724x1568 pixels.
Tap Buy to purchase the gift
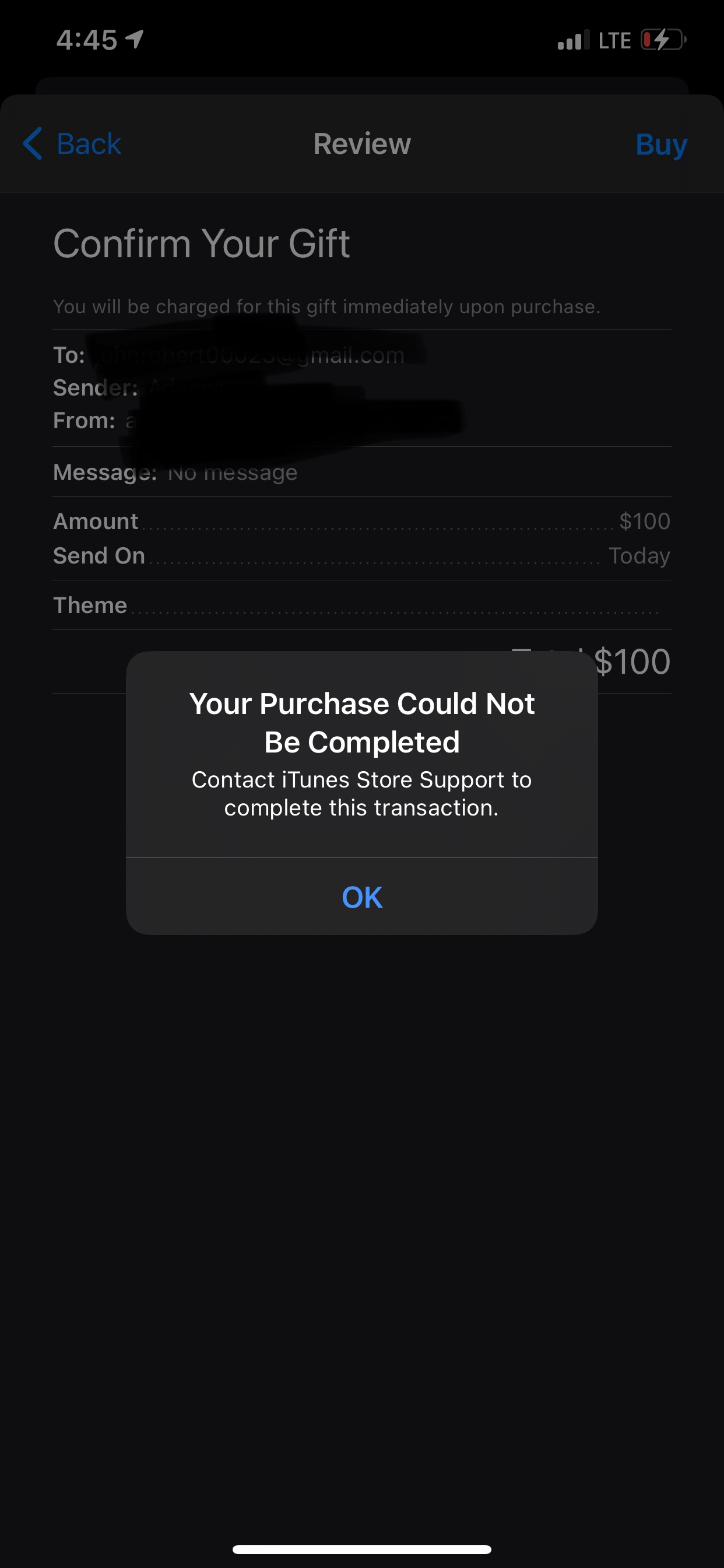[x=660, y=144]
